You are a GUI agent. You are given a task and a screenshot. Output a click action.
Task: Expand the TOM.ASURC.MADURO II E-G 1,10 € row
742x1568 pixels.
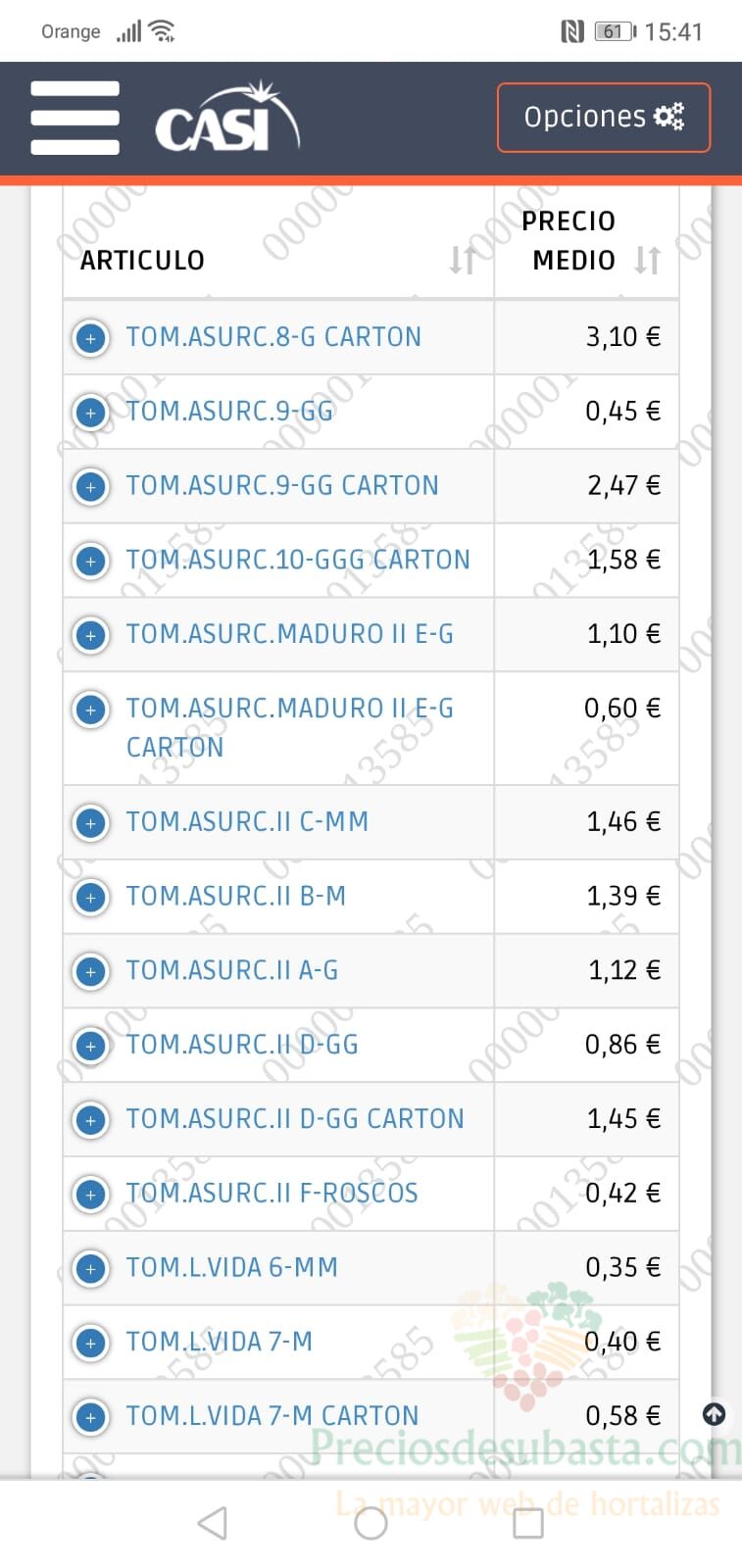pos(91,636)
